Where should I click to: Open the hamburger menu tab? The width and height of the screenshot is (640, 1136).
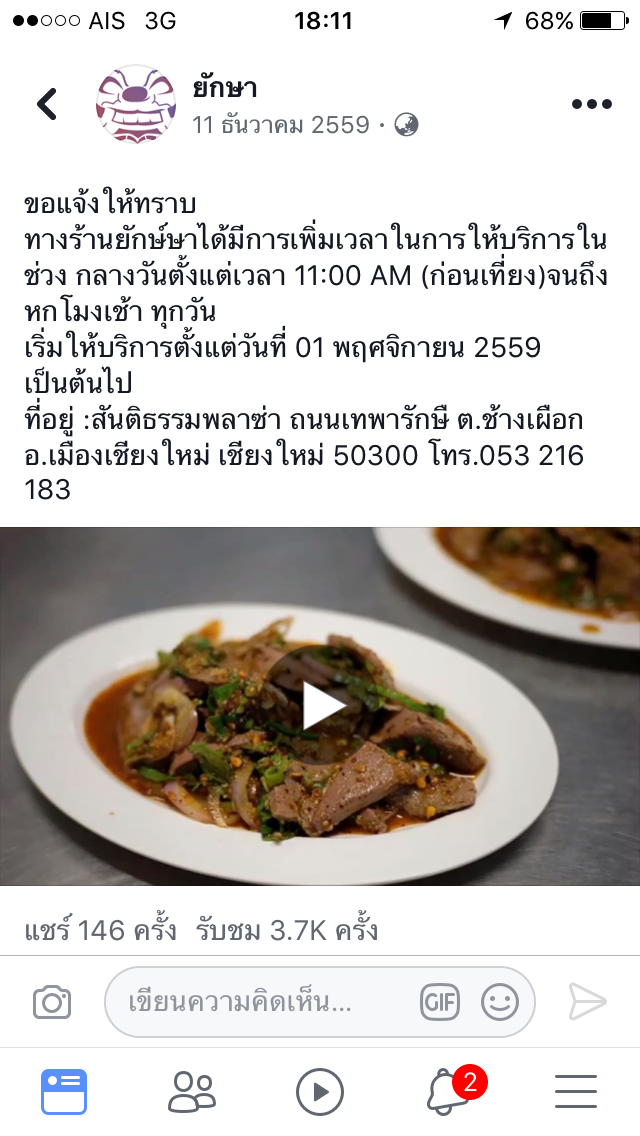pos(576,1091)
